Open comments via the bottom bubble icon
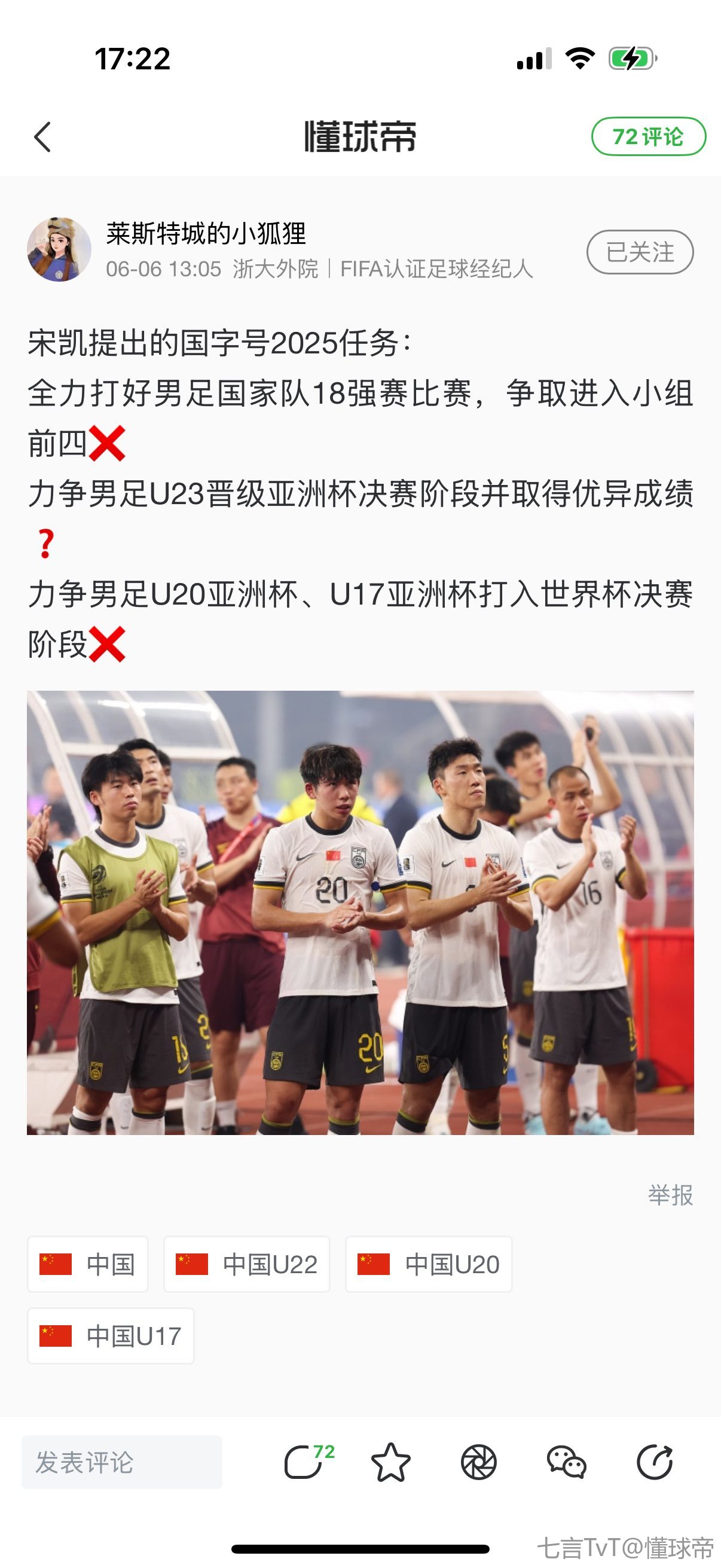The height and width of the screenshot is (1568, 721). [305, 1462]
